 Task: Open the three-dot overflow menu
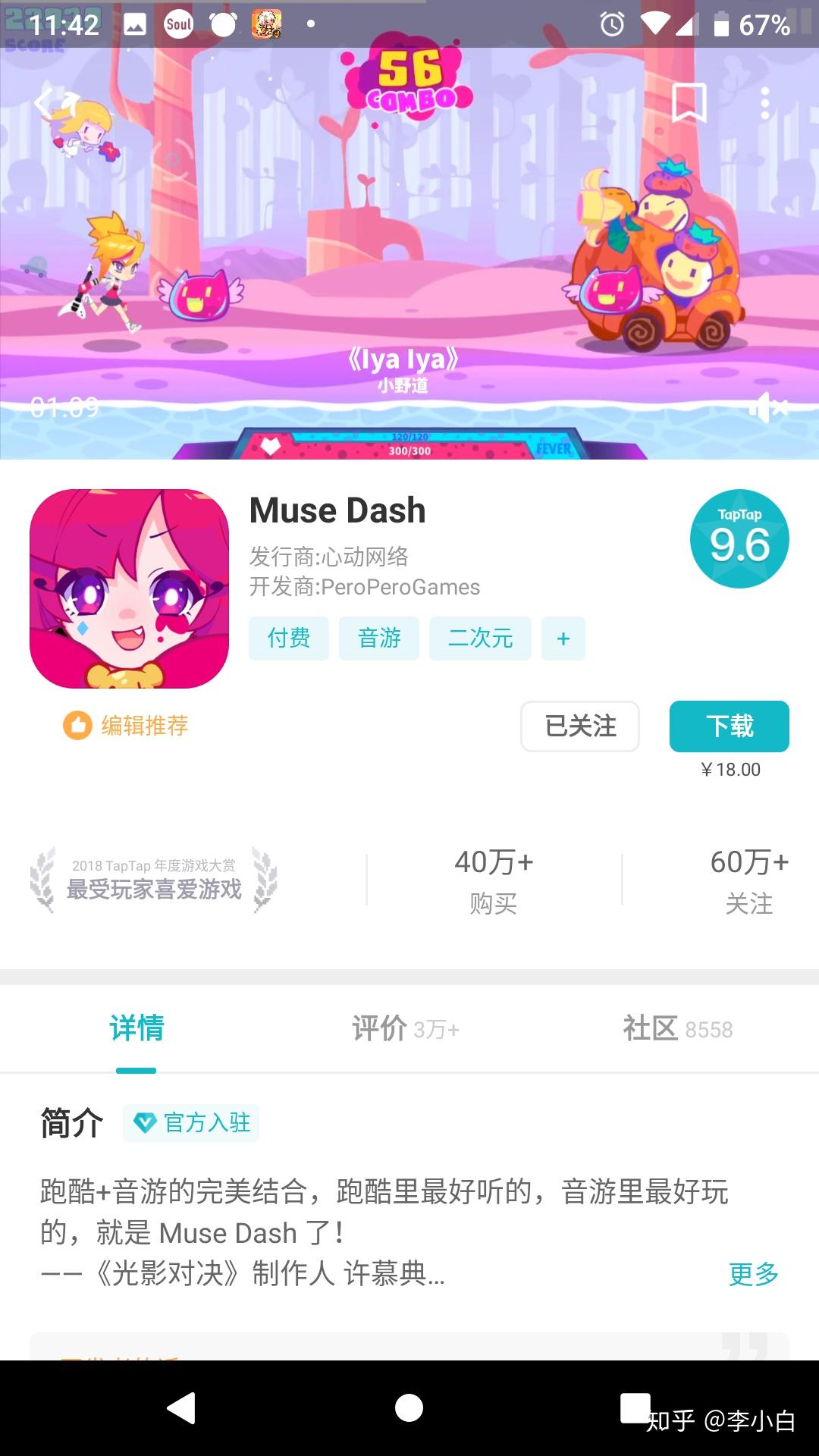coord(765,102)
